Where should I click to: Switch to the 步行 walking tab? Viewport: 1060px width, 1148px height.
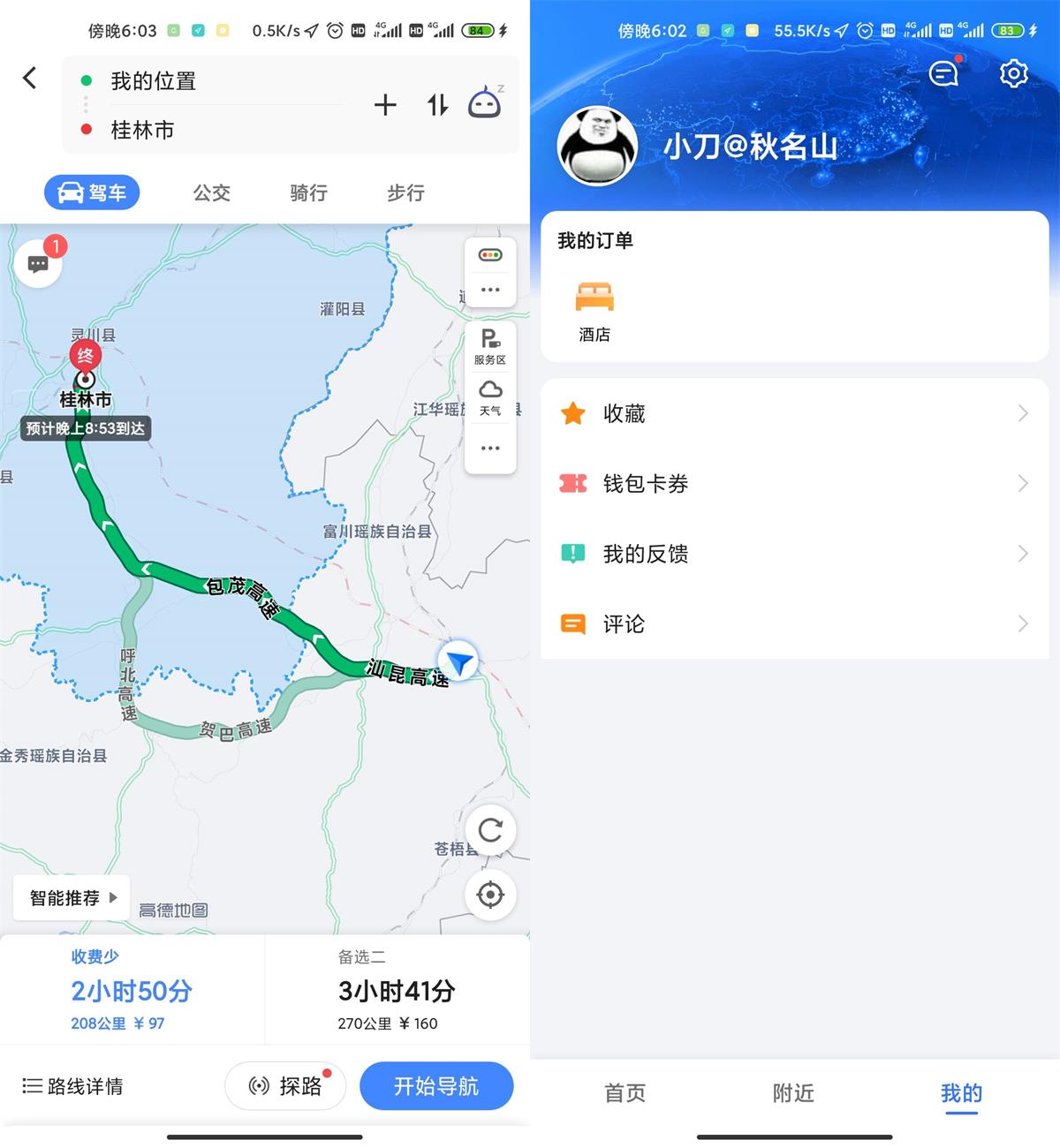(405, 193)
